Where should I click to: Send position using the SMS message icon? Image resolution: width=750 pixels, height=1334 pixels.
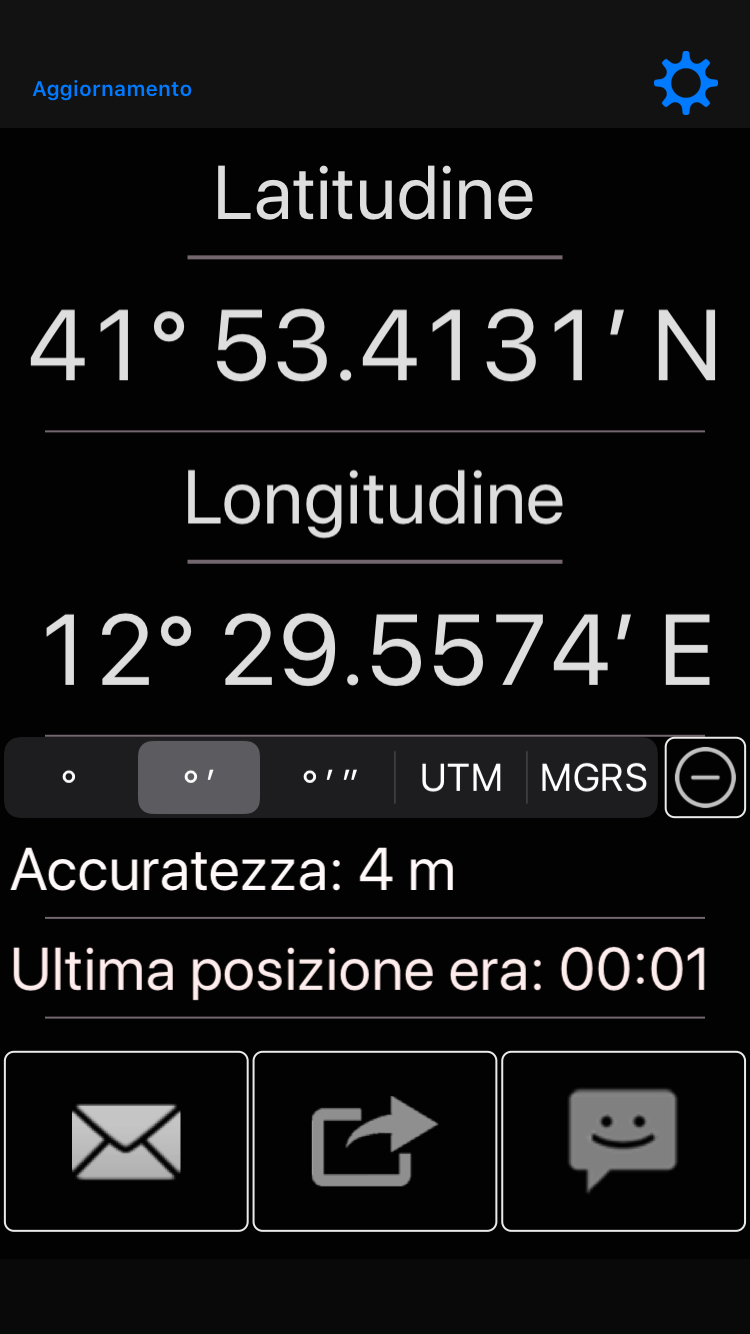click(622, 1140)
